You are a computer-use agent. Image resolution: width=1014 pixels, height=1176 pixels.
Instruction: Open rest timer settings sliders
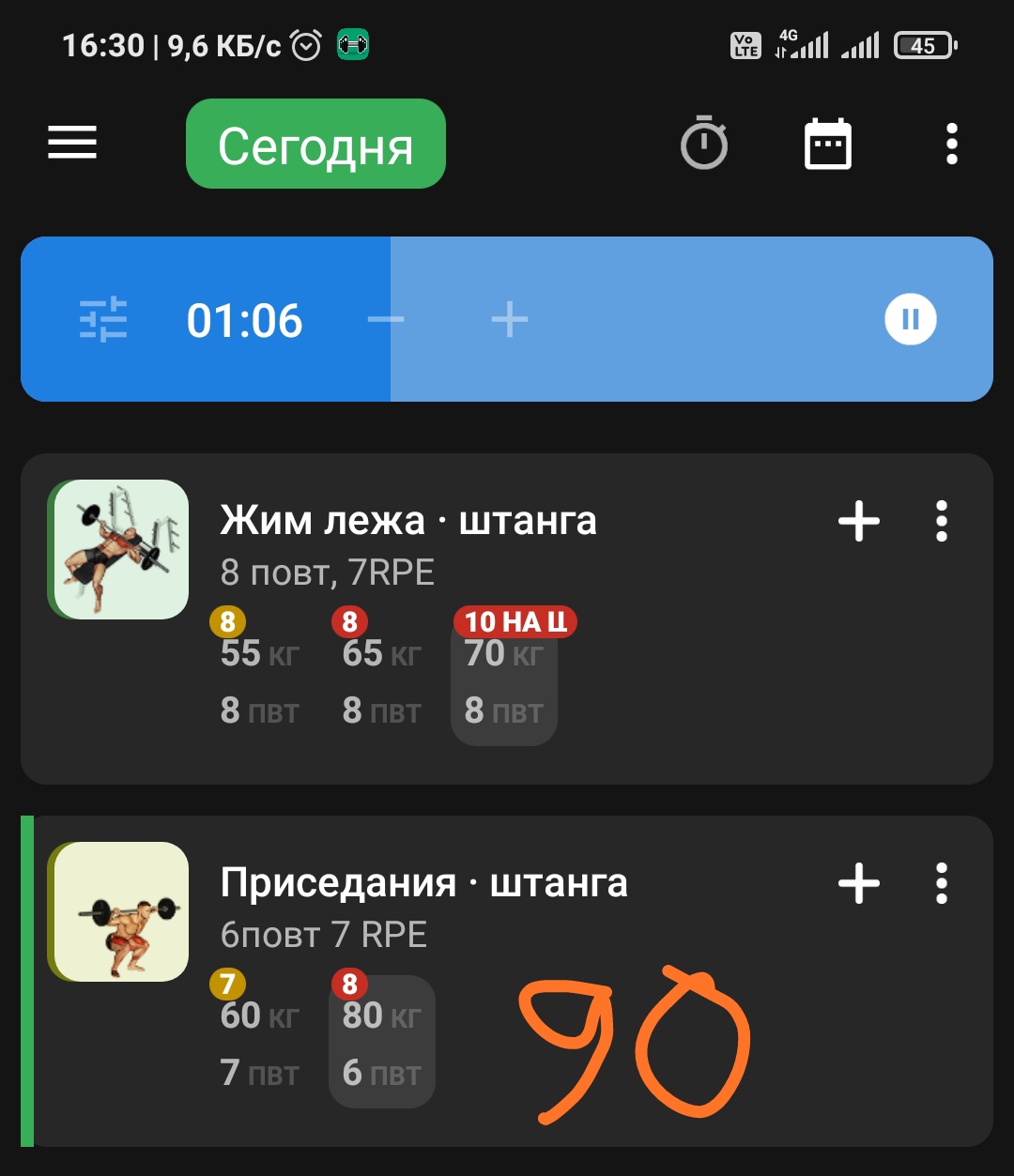tap(103, 320)
